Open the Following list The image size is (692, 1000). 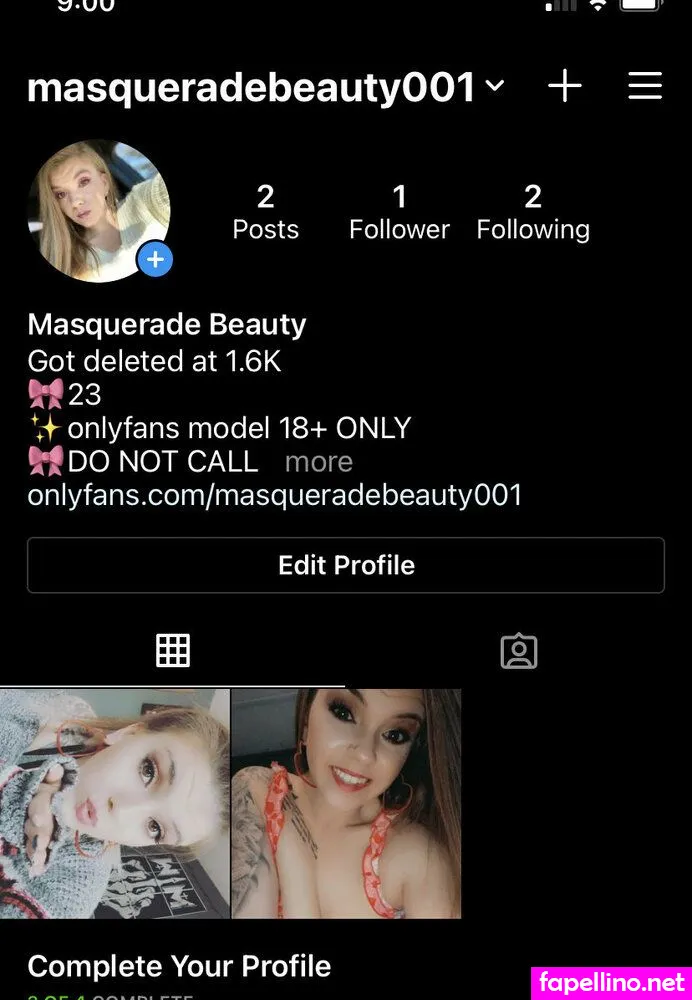[x=533, y=212]
